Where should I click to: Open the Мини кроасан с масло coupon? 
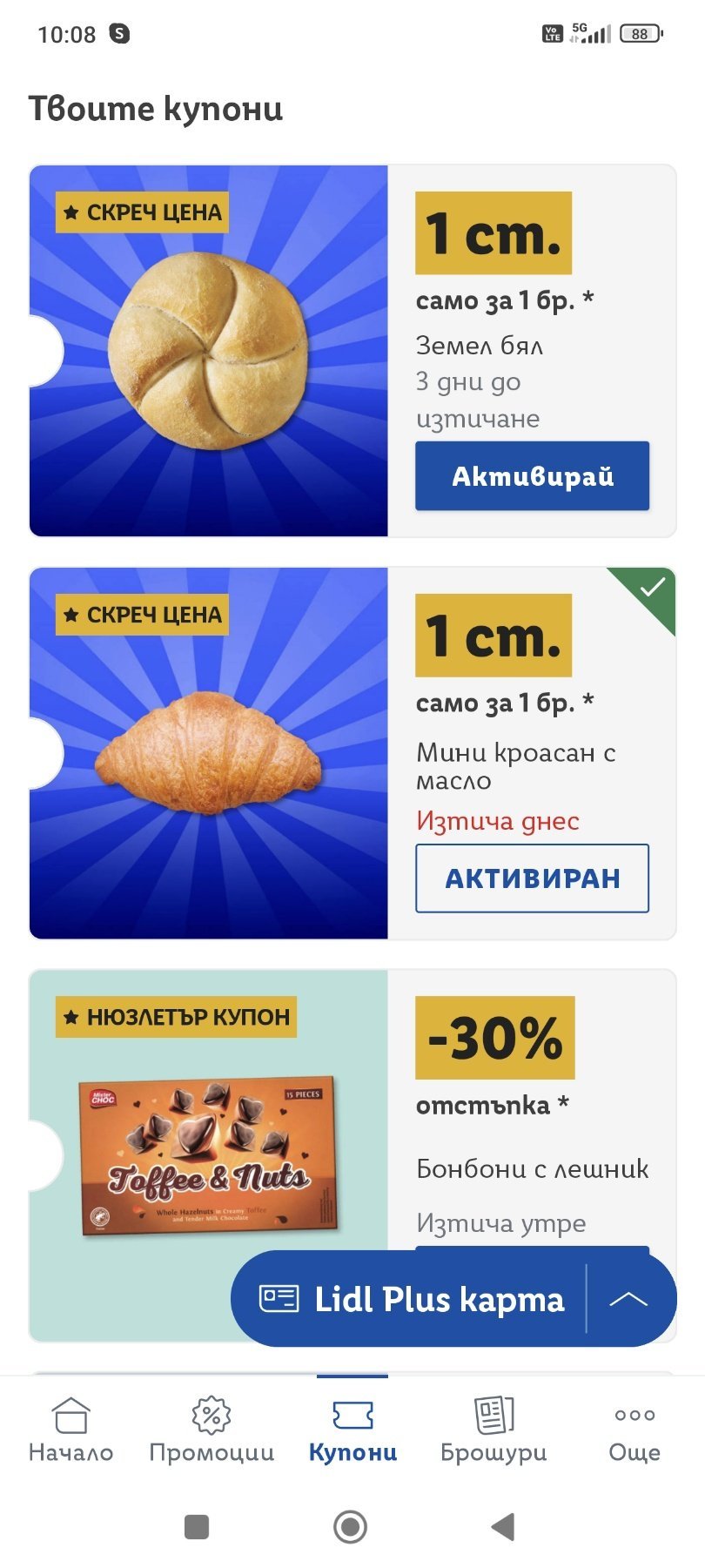pos(209,753)
